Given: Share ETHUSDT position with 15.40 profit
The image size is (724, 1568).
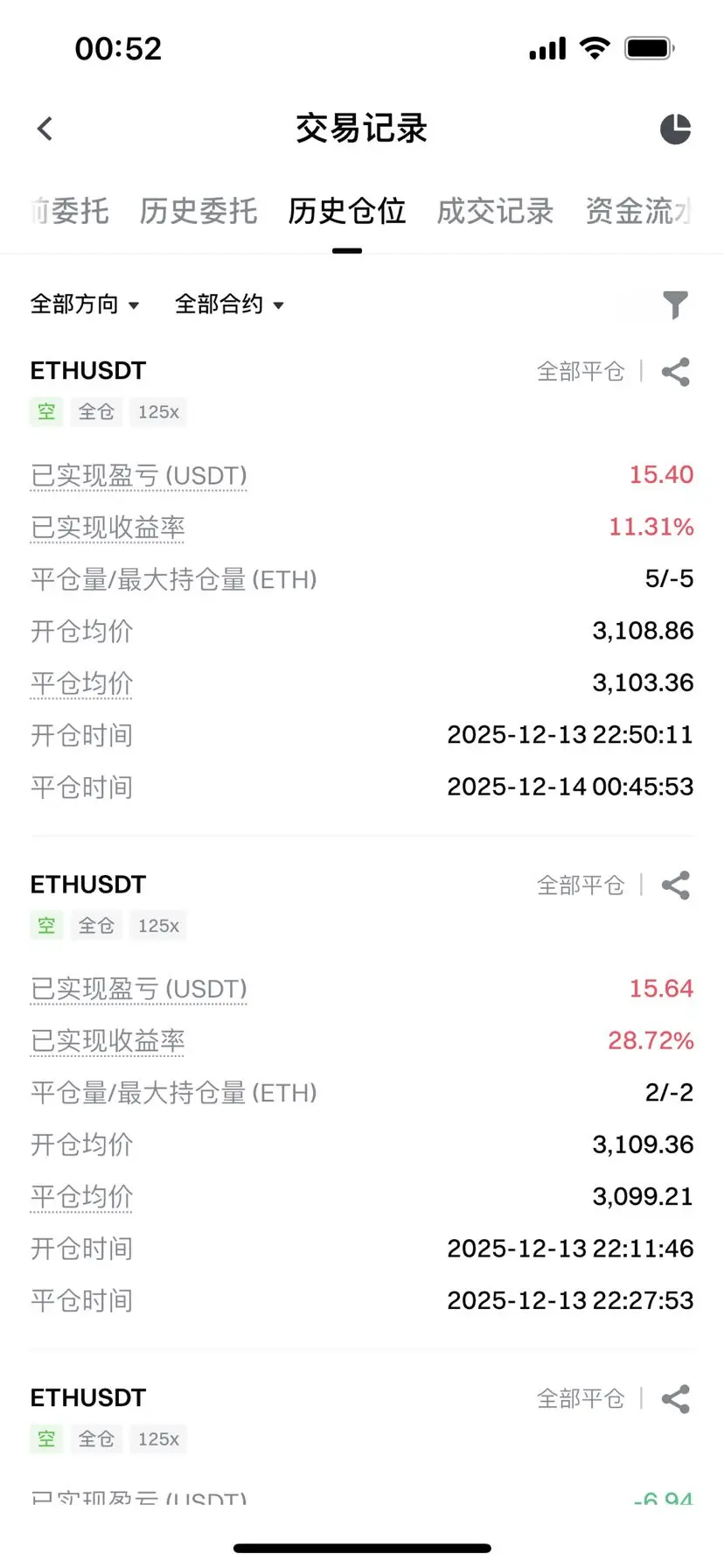Looking at the screenshot, I should [675, 372].
